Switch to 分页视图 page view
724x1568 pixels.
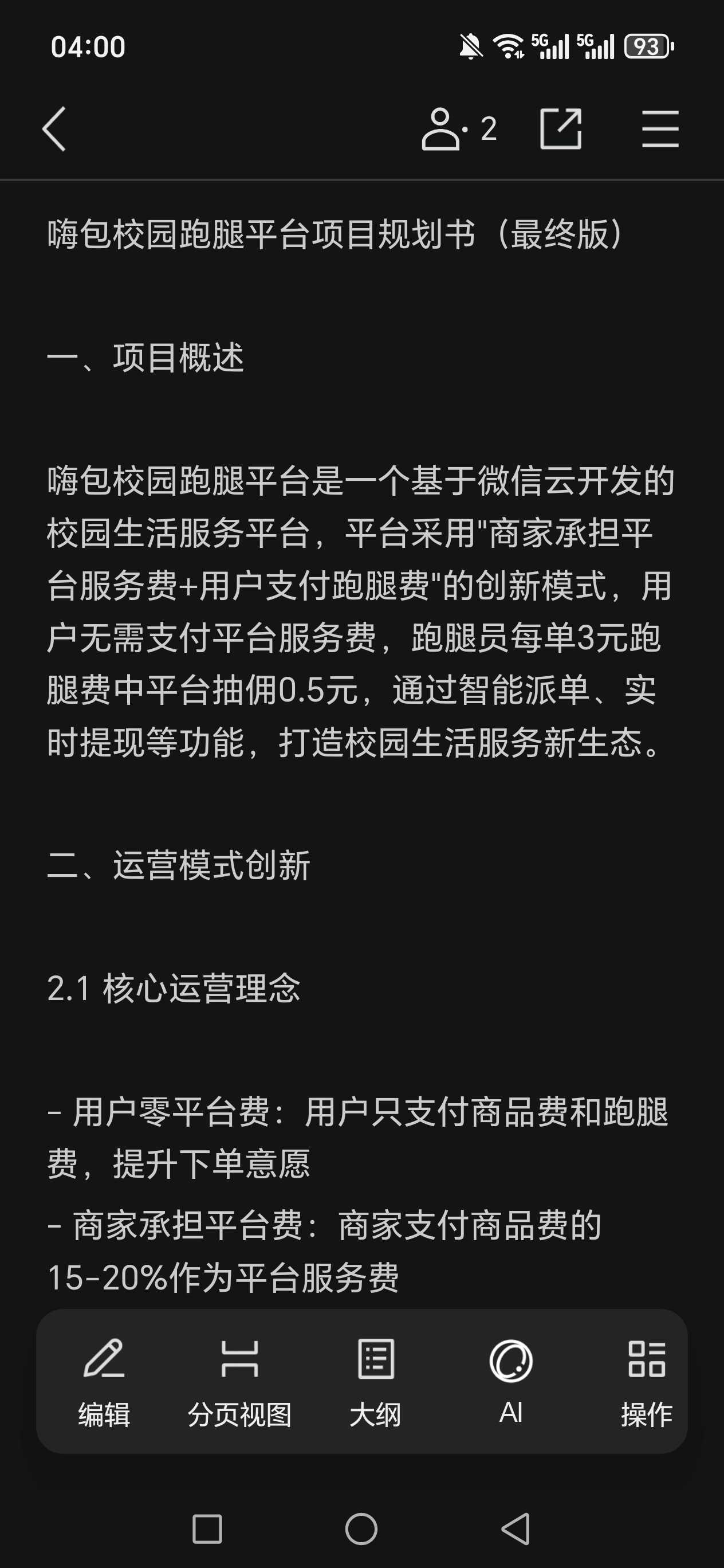[x=240, y=1382]
